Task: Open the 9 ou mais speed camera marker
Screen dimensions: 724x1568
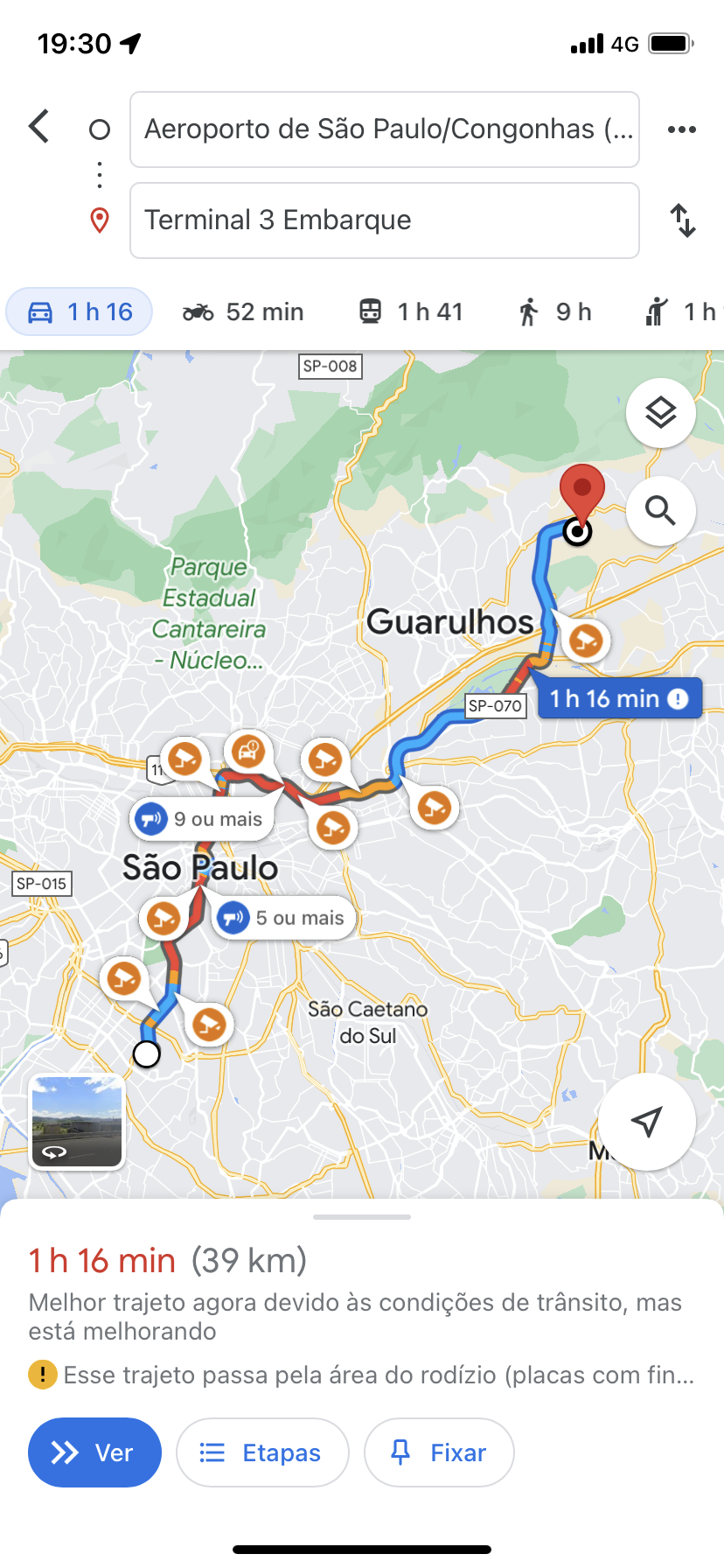Action: coord(202,819)
